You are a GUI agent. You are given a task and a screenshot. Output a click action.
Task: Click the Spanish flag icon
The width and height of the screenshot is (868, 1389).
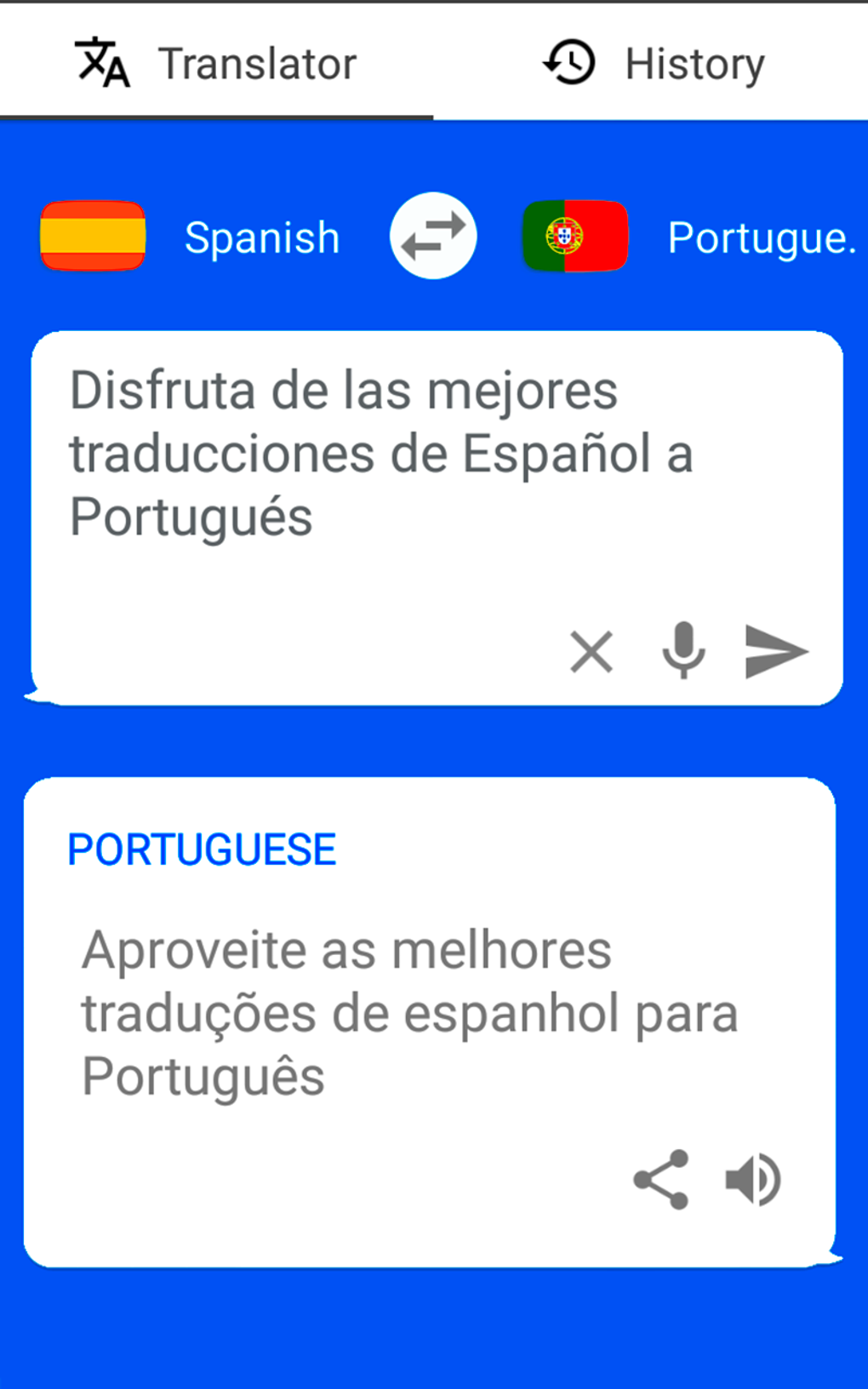pyautogui.click(x=92, y=237)
